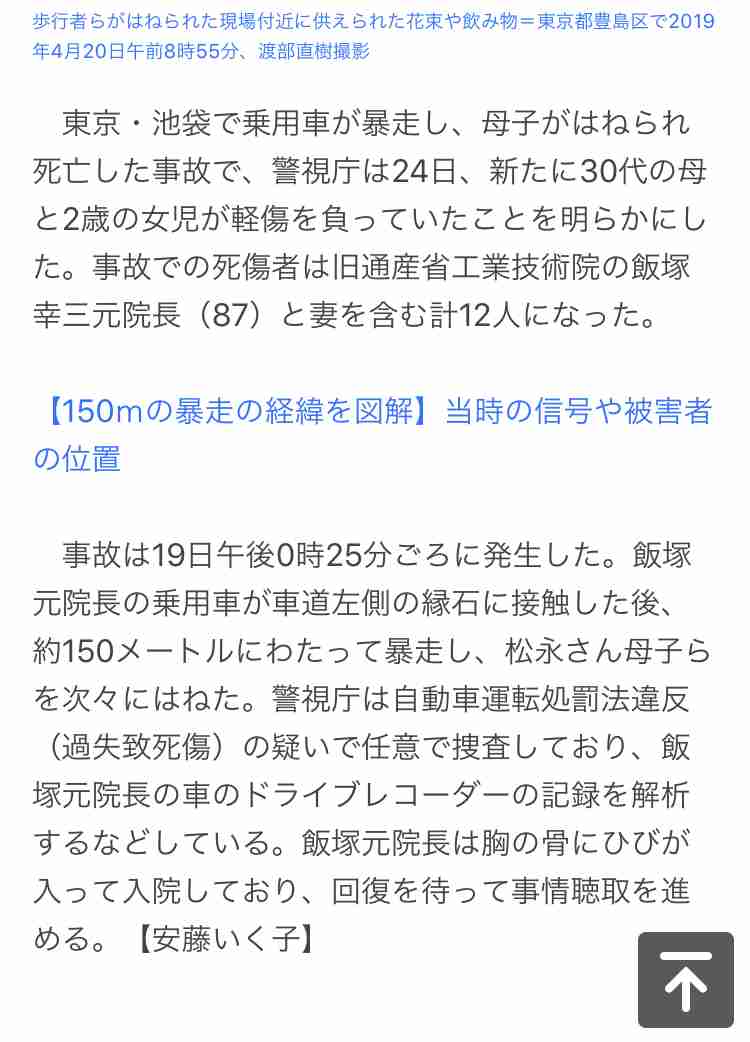Tap the back-to-top arrow button
Image resolution: width=750 pixels, height=1042 pixels.
pos(686,980)
